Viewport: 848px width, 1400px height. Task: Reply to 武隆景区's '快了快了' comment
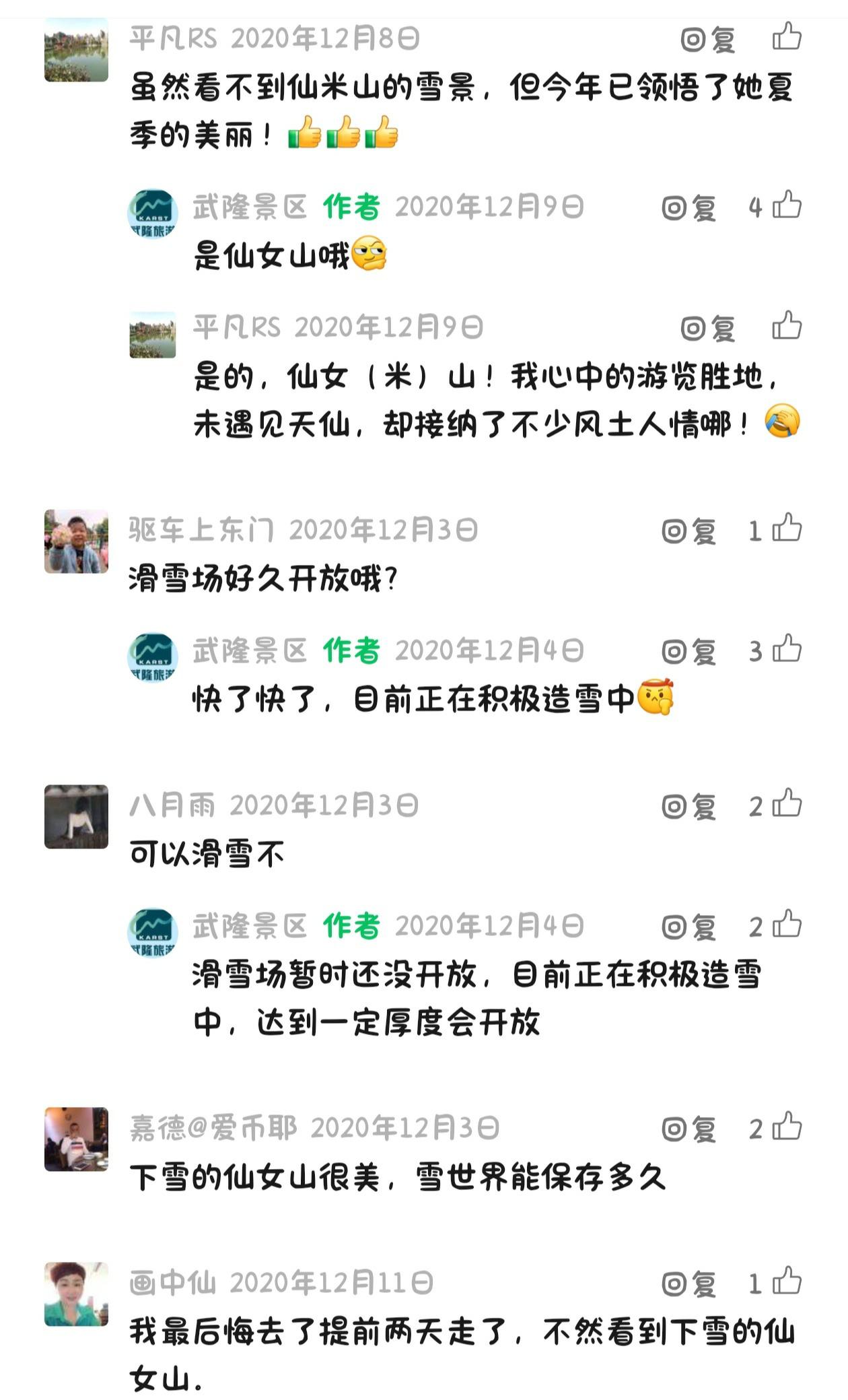tap(688, 652)
